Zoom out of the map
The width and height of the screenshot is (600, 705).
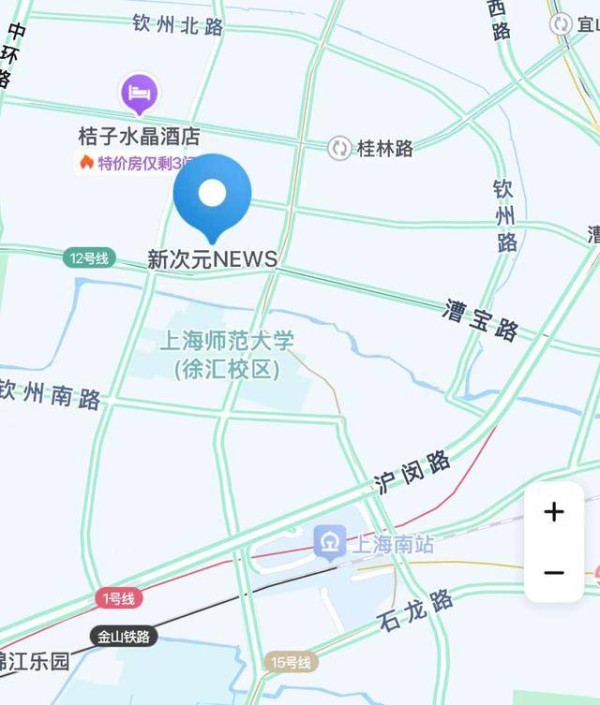coord(554,573)
